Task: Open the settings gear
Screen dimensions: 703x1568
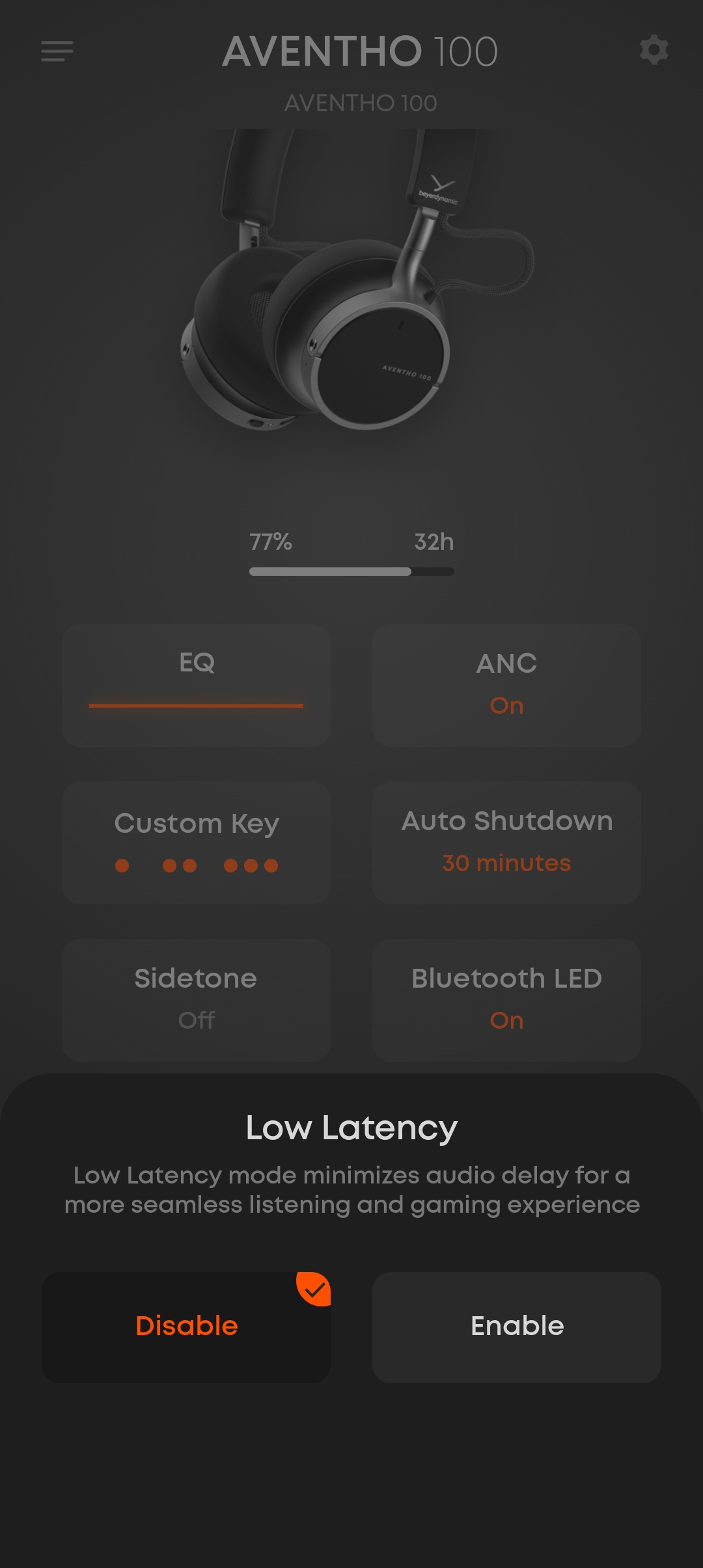Action: 654,51
